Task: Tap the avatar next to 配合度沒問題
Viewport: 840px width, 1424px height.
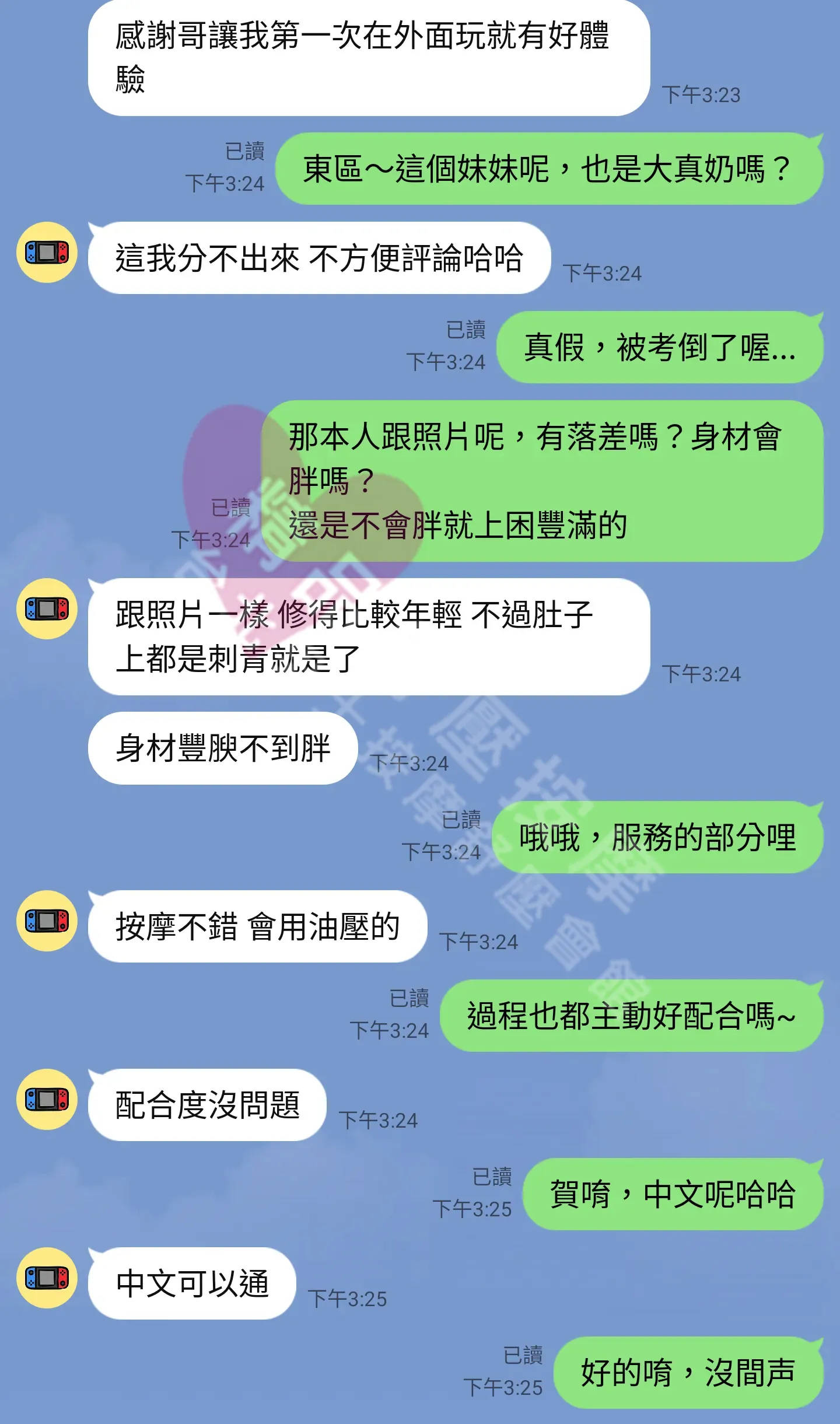Action: coord(47,1099)
